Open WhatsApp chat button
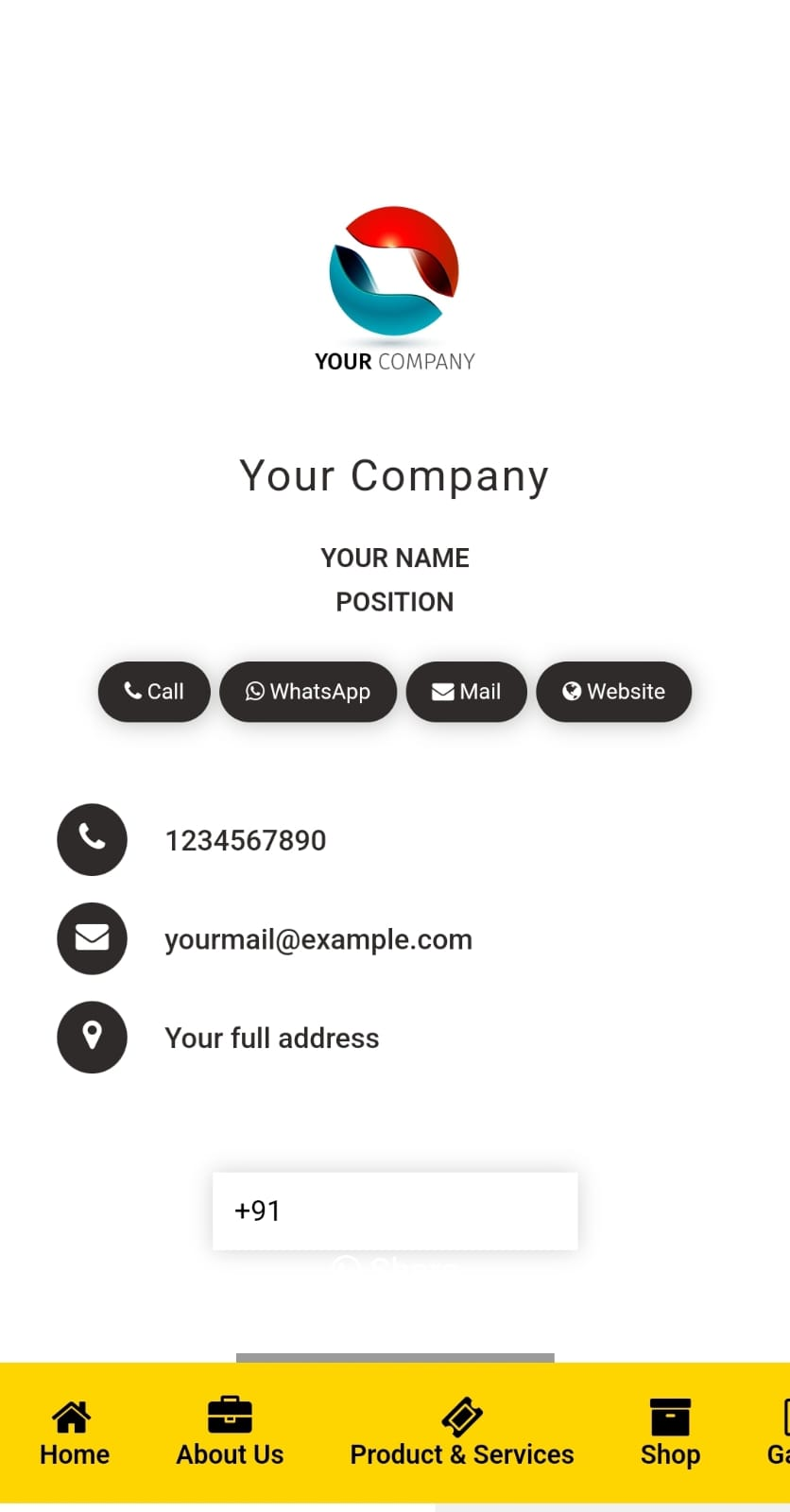The height and width of the screenshot is (1512, 790). click(x=308, y=692)
